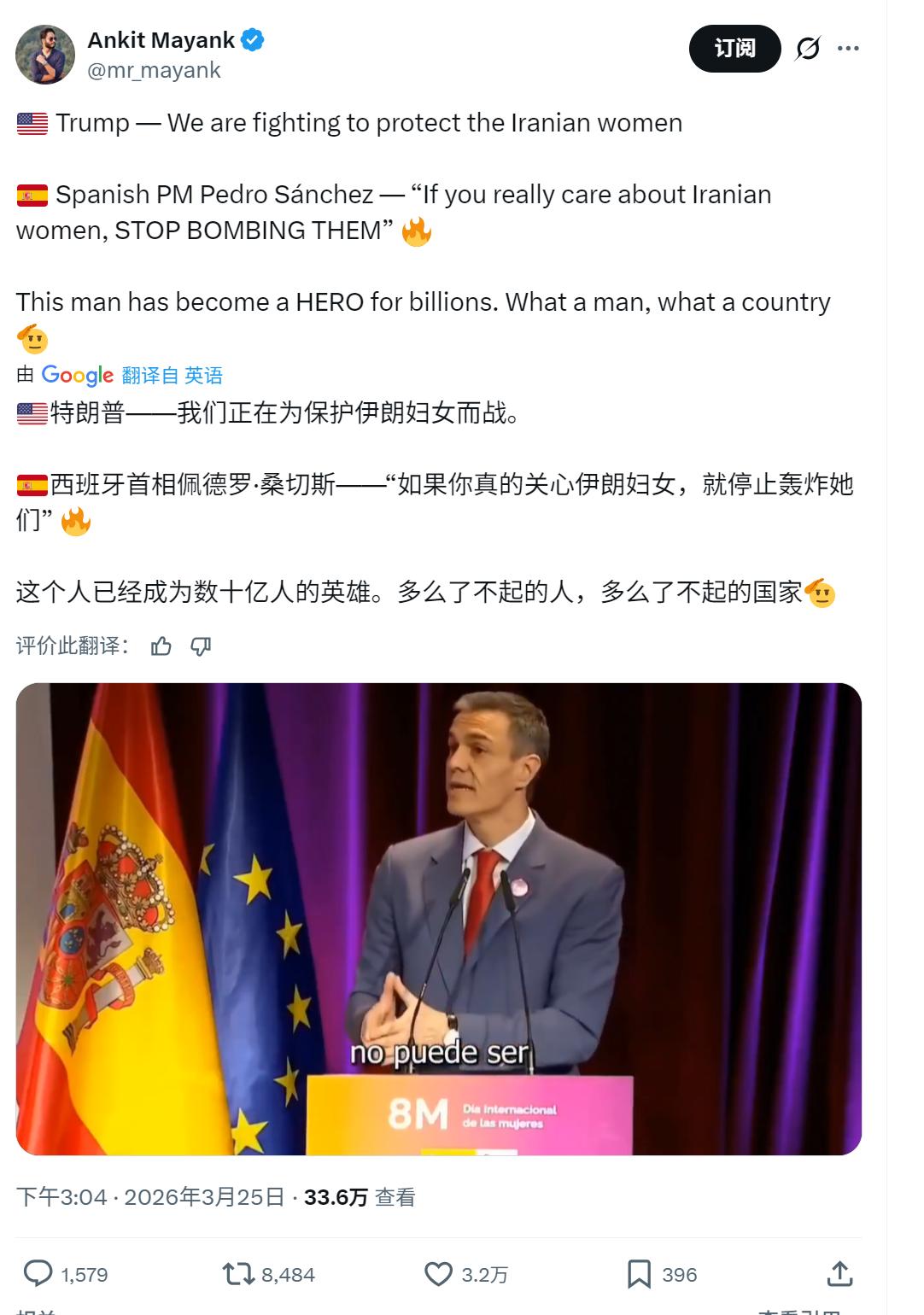Screen dimensions: 924x1315
Task: Click the blue verified badge beside Ankit Mayank
Action: point(252,38)
